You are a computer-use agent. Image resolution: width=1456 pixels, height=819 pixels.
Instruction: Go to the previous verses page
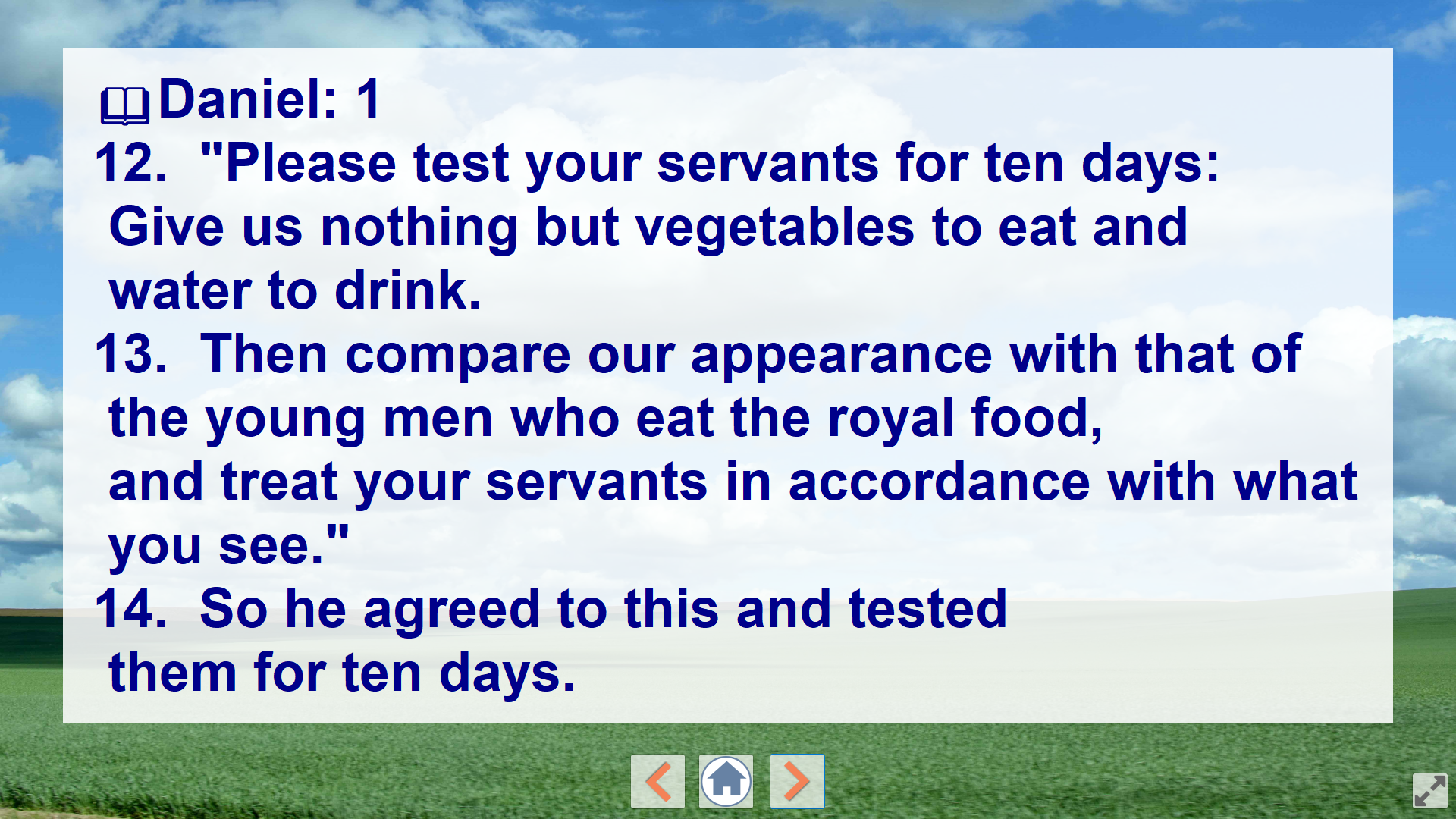pos(657,781)
